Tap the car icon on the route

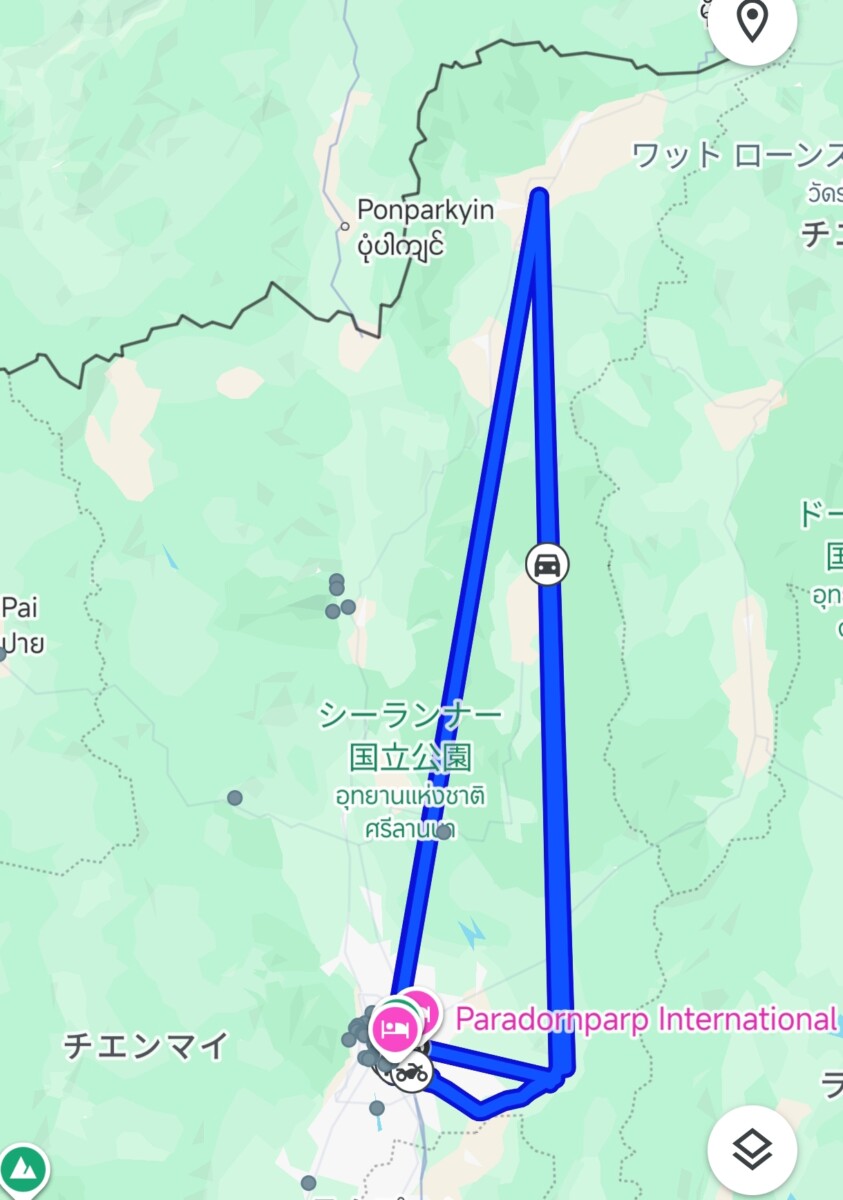click(x=547, y=565)
